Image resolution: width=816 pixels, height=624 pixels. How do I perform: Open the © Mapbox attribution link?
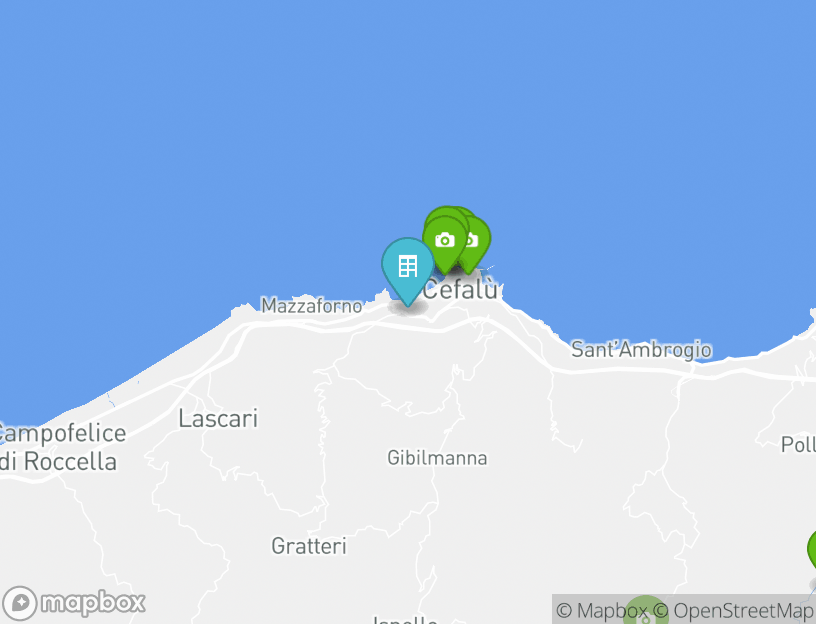[x=602, y=610]
